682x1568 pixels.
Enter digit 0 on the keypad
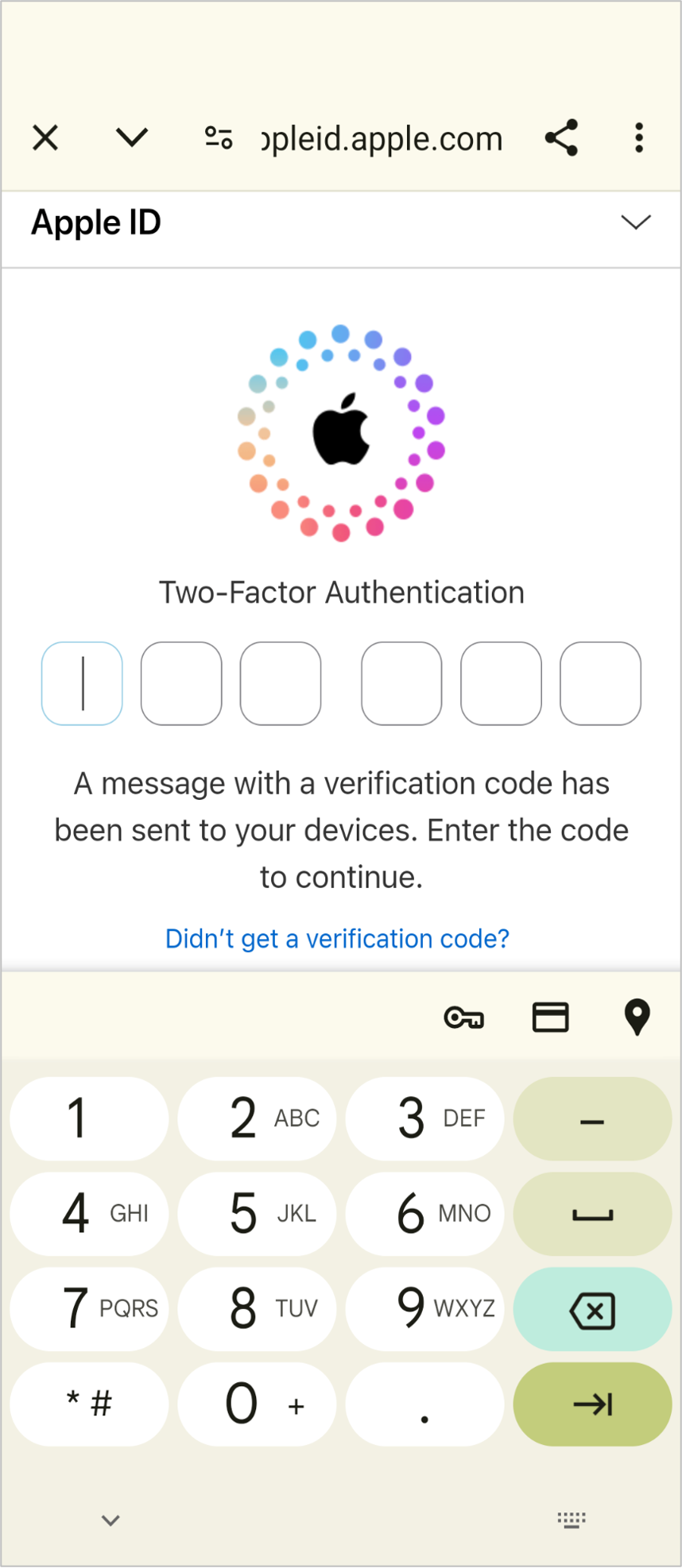tap(257, 1404)
